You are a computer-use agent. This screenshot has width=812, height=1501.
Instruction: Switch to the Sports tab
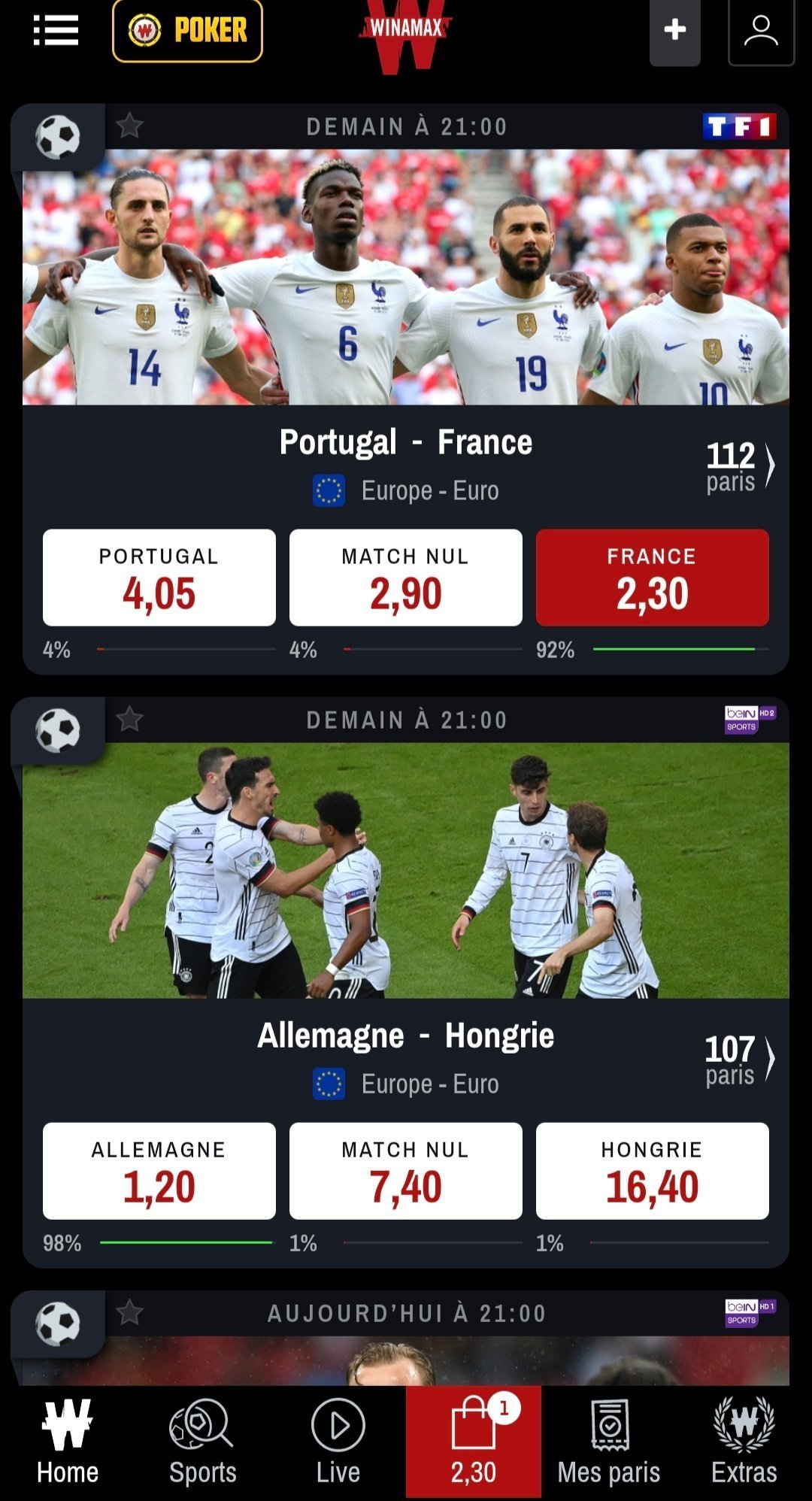click(203, 1442)
